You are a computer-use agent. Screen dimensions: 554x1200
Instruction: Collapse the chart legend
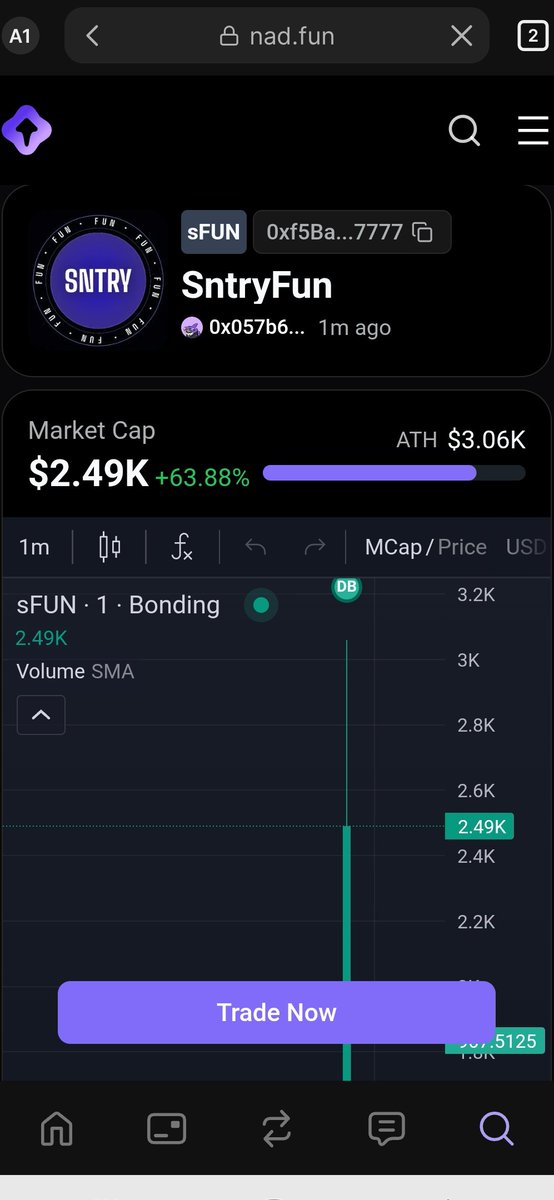click(41, 715)
